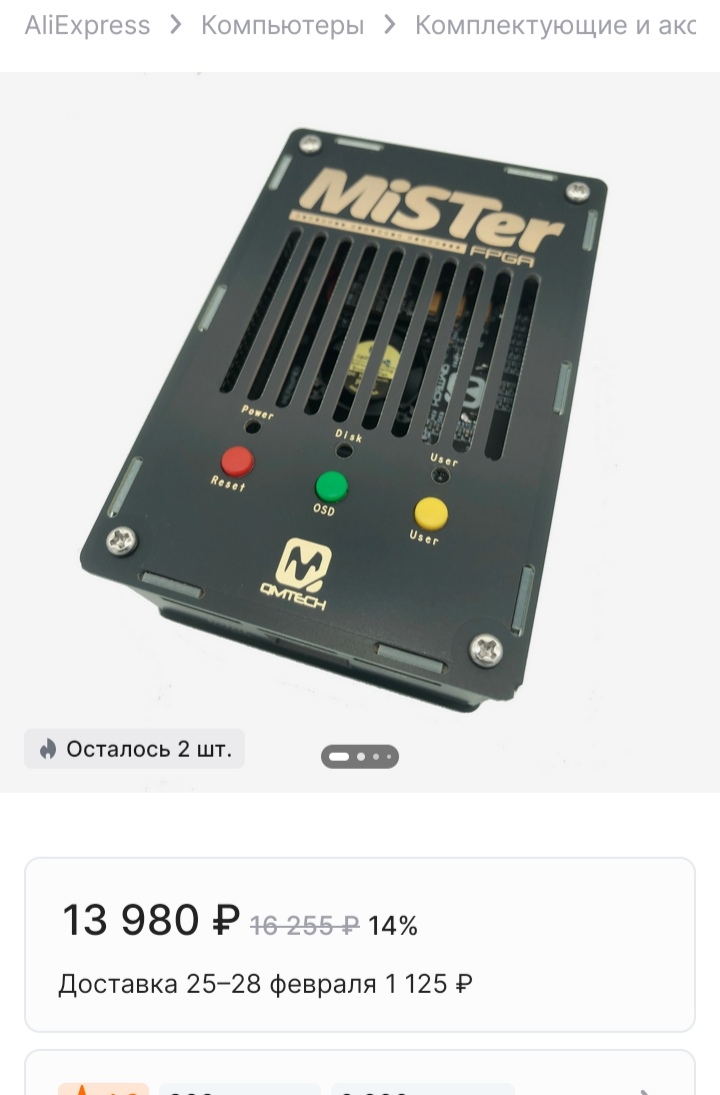Open the Комплектующие и акс breadcrumb category
Screen dimensions: 720x1095
(555, 26)
